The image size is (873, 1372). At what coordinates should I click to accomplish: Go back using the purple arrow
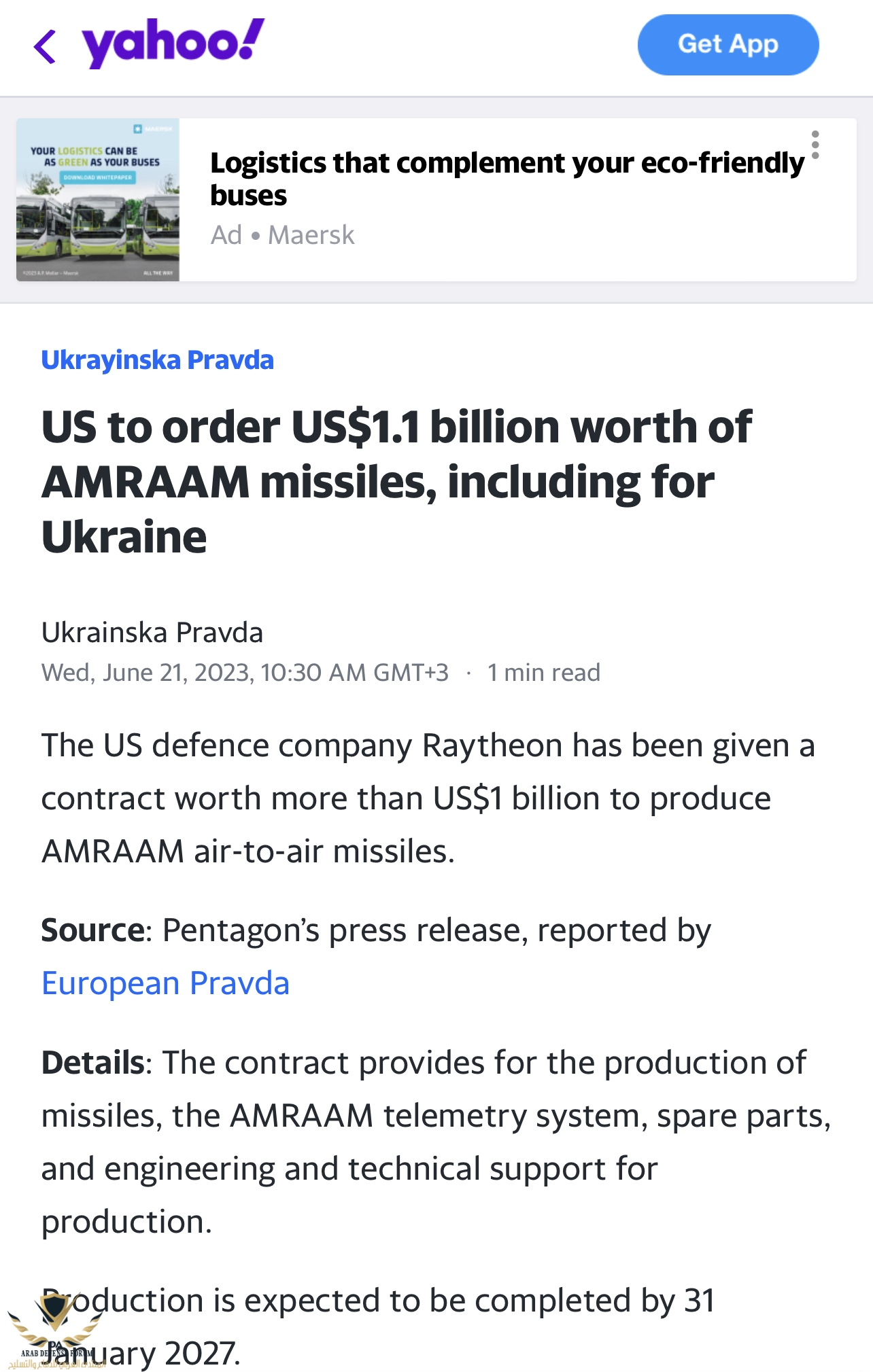pyautogui.click(x=45, y=46)
